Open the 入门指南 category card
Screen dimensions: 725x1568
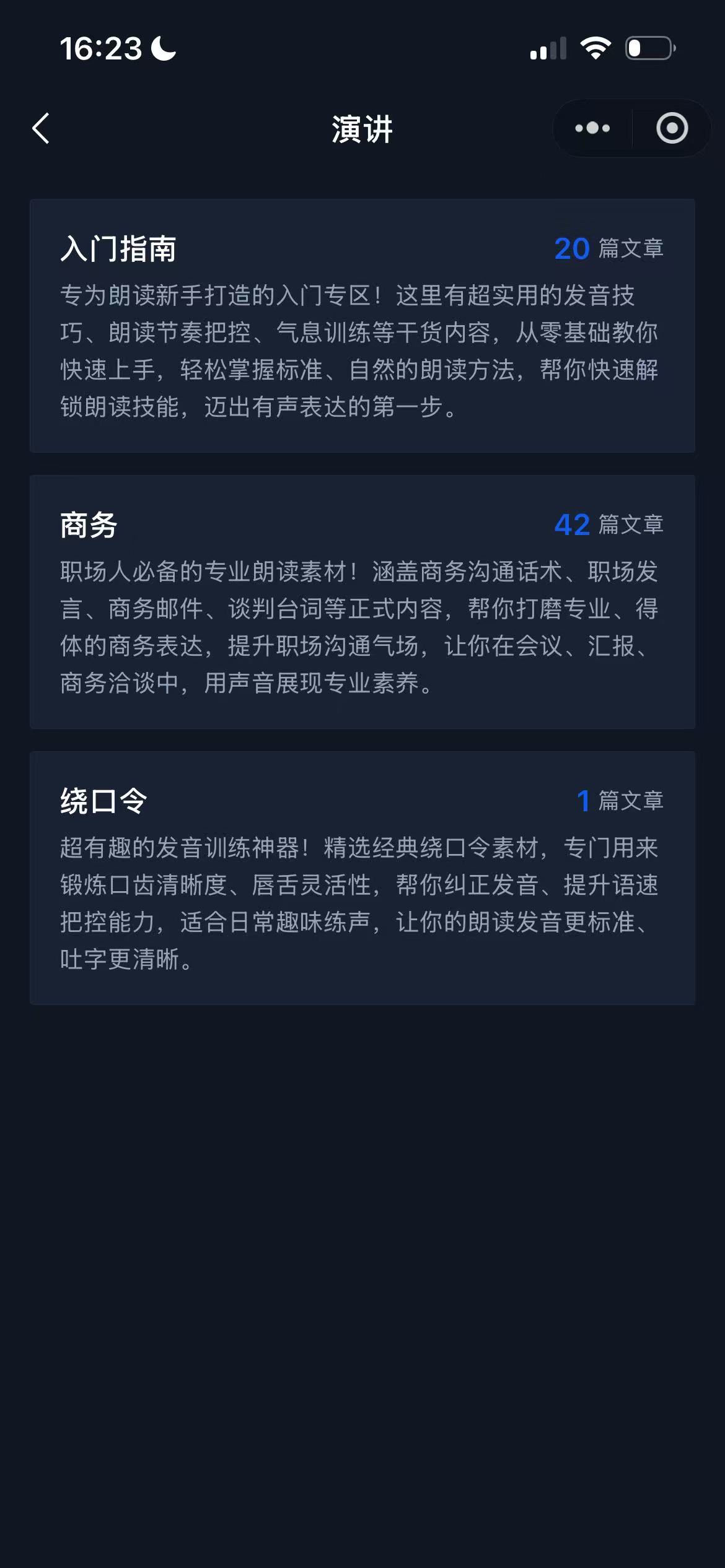362,325
